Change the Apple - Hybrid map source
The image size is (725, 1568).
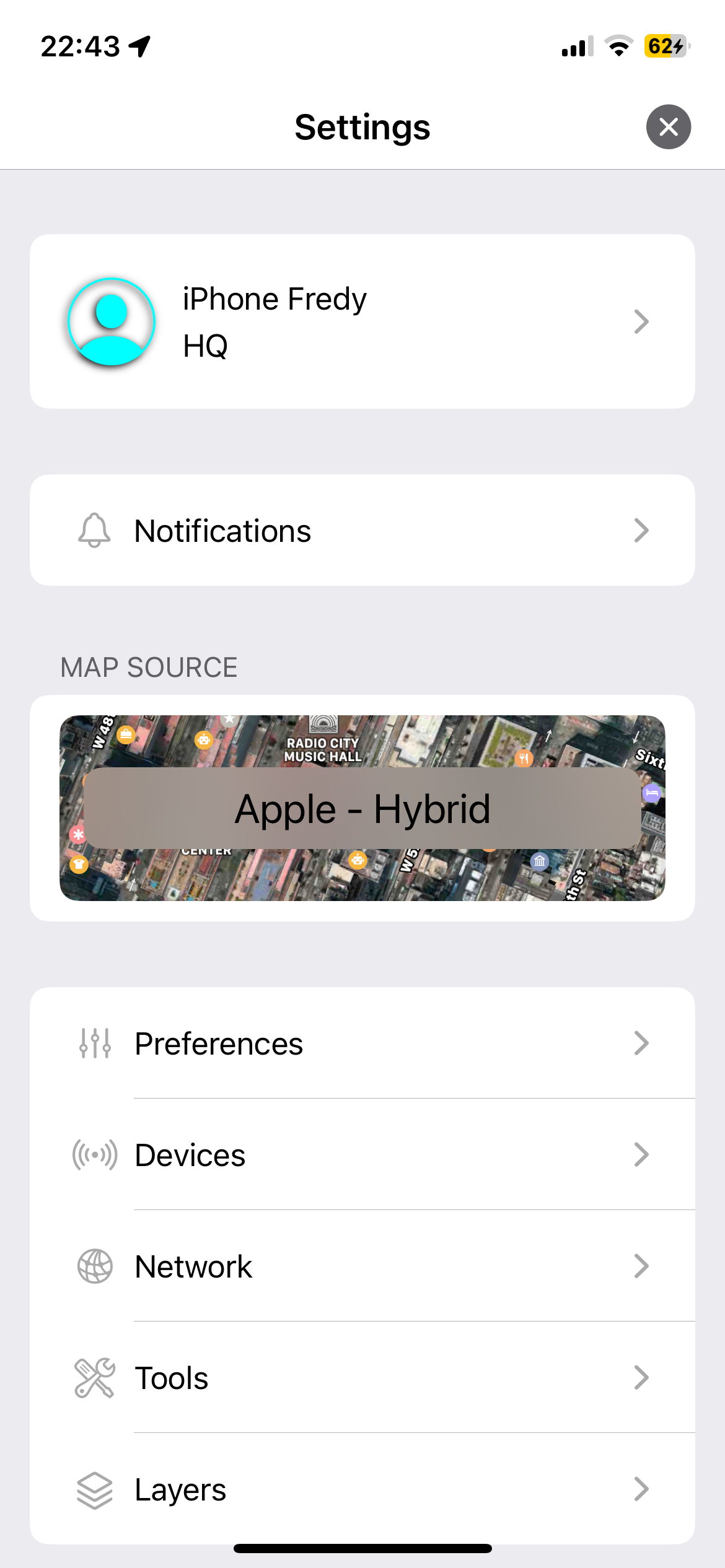(x=362, y=808)
